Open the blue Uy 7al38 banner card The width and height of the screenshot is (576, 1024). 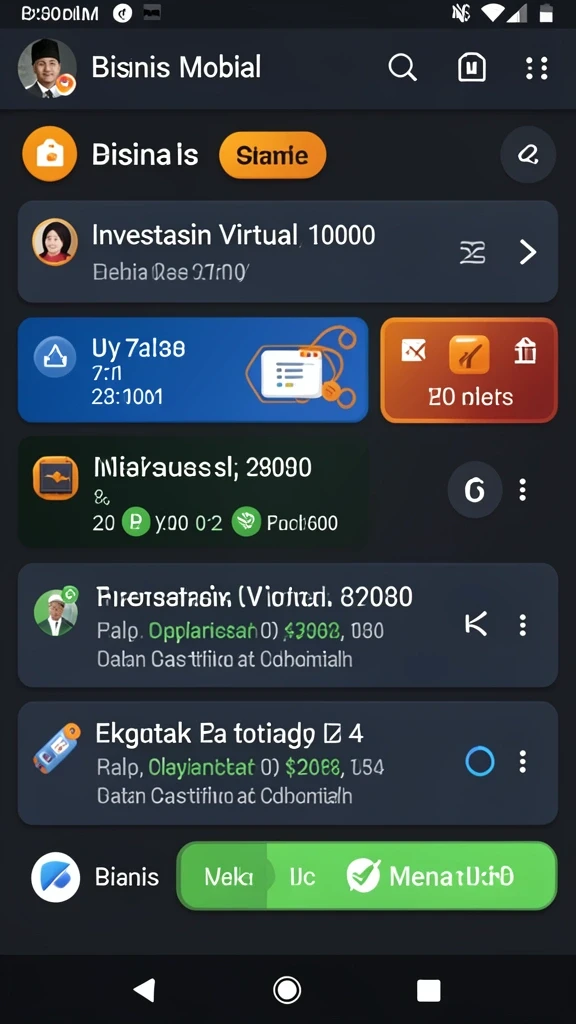pyautogui.click(x=193, y=370)
